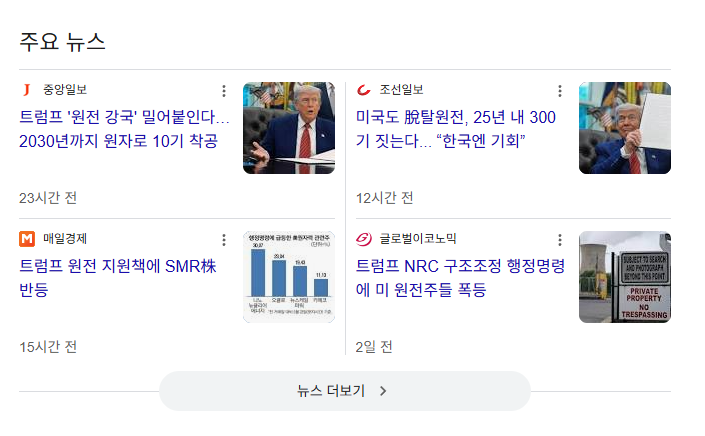Tap the 뉴스 더보기 button
Screen dimensions: 705x436
pyautogui.click(x=344, y=391)
